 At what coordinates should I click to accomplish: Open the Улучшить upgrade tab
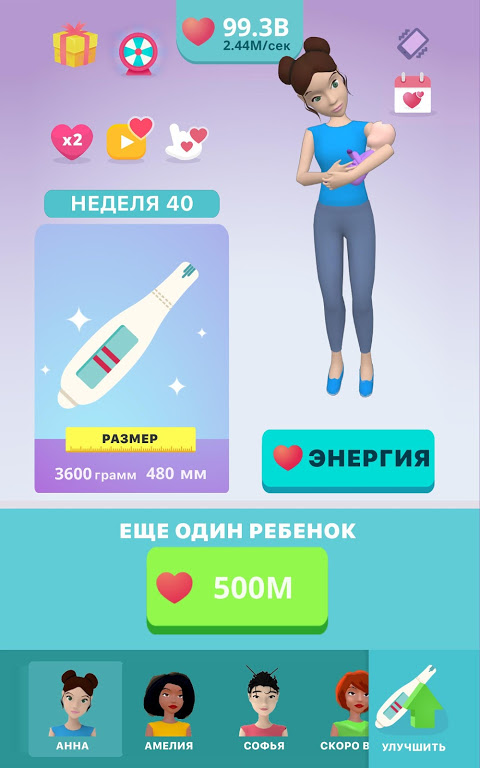click(x=414, y=709)
